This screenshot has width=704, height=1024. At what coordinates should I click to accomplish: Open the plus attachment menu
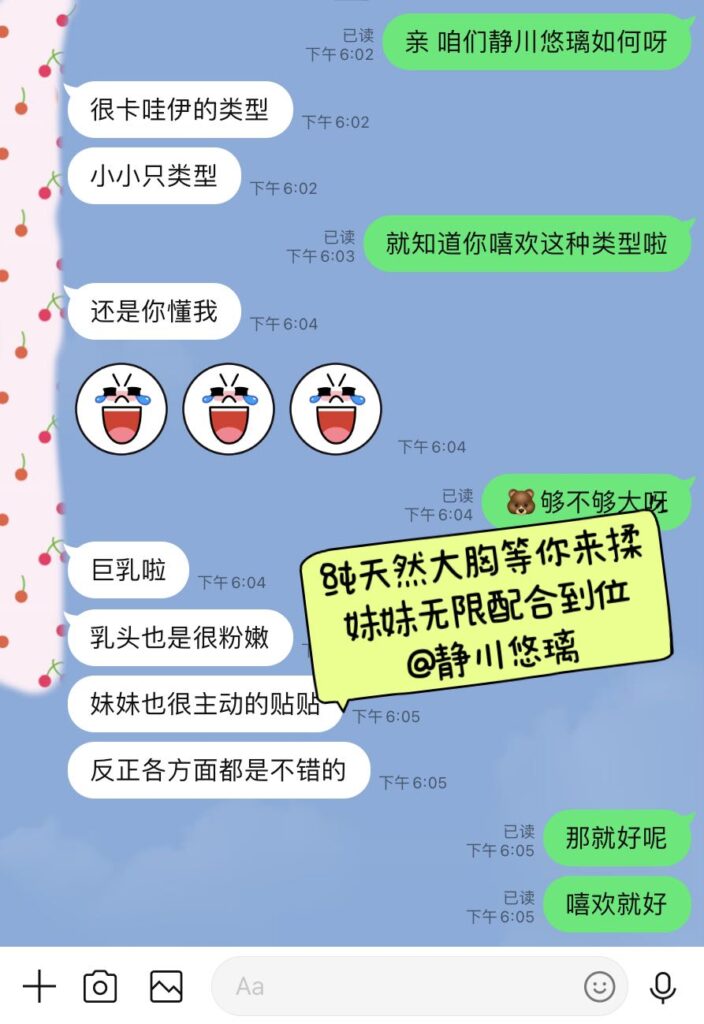click(x=39, y=987)
